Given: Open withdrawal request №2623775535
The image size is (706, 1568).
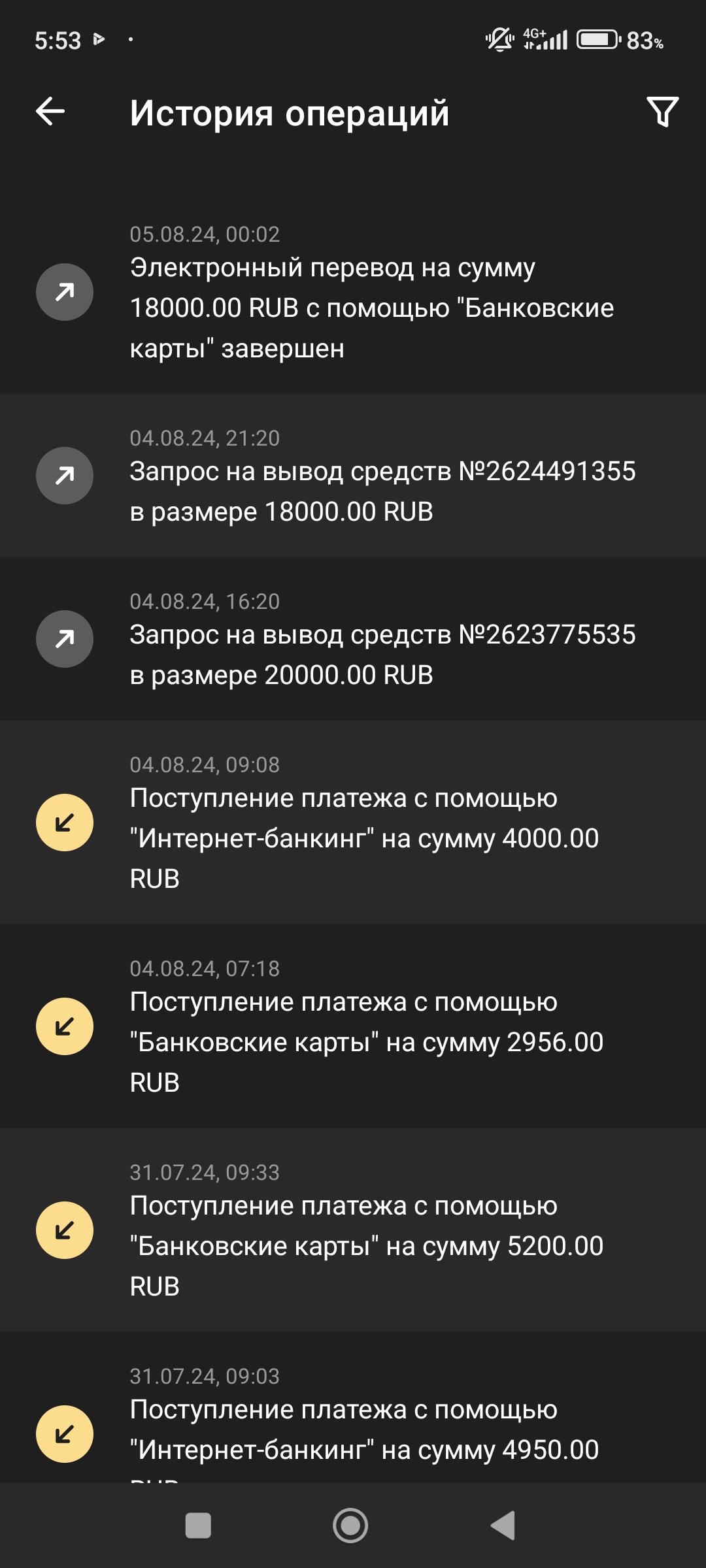Looking at the screenshot, I should pyautogui.click(x=353, y=639).
